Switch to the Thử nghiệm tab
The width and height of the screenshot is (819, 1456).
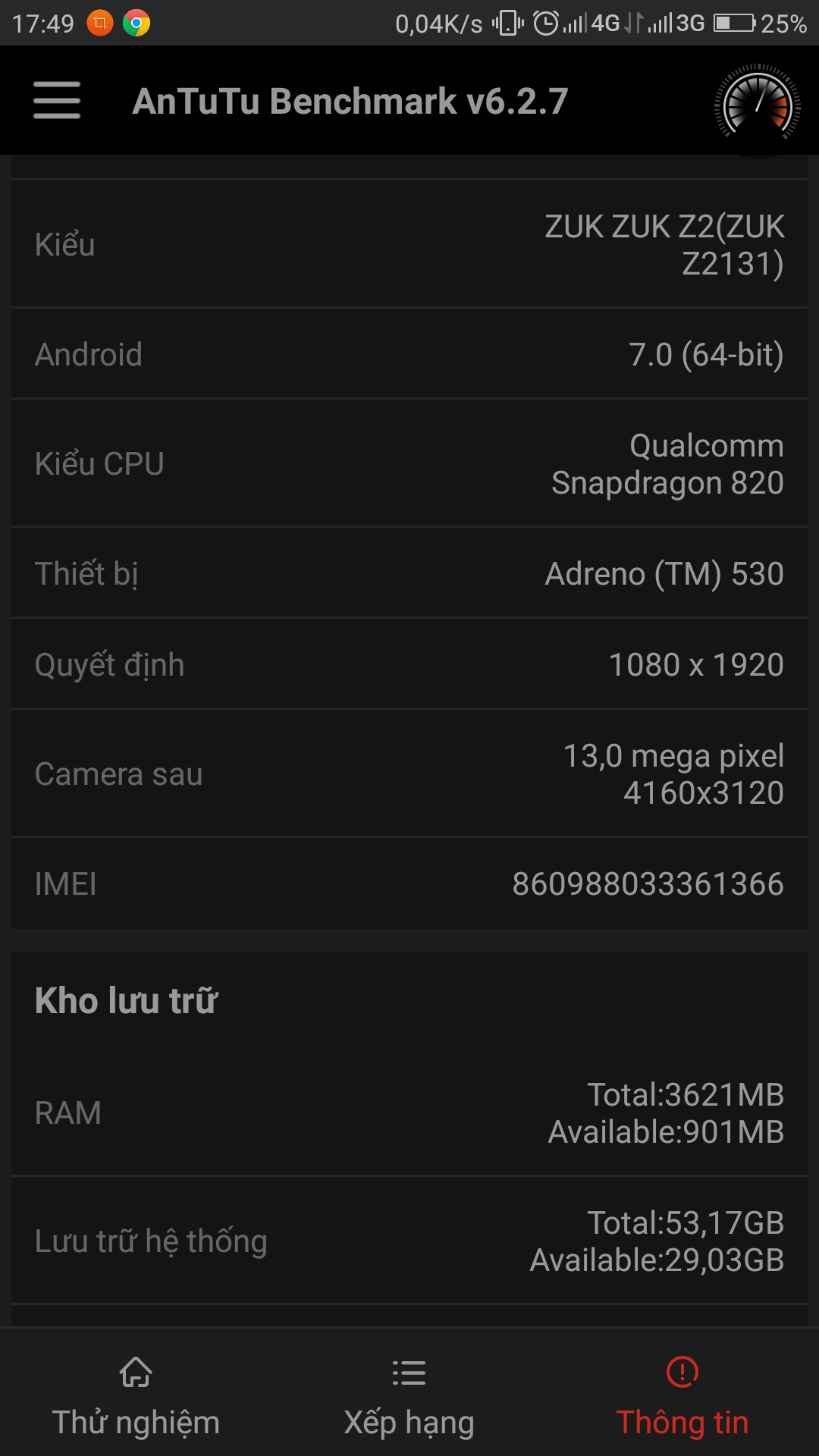[x=136, y=1396]
